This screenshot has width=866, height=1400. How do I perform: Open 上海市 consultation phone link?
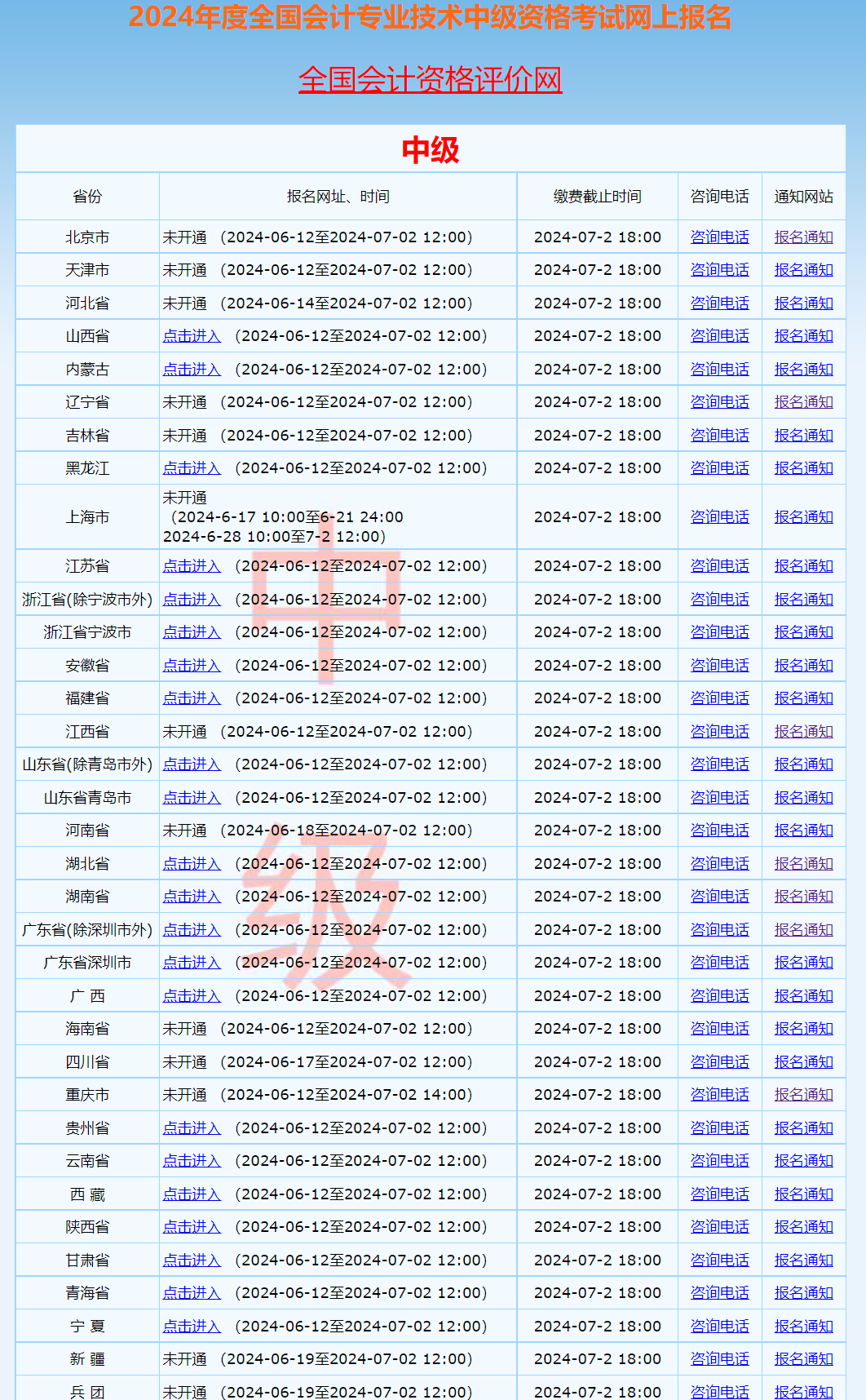coord(719,516)
